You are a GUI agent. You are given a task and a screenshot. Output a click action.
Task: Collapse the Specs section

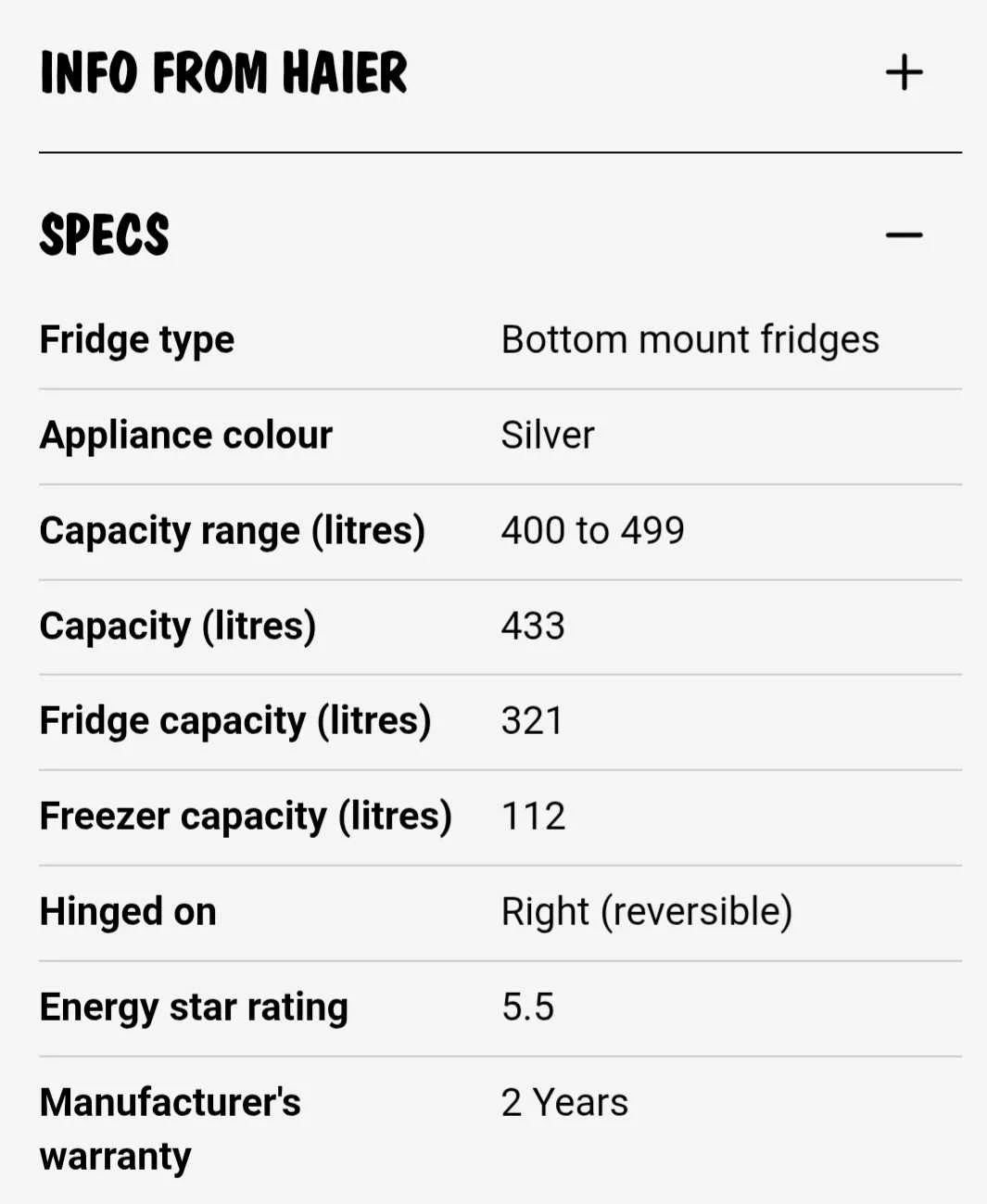click(904, 234)
